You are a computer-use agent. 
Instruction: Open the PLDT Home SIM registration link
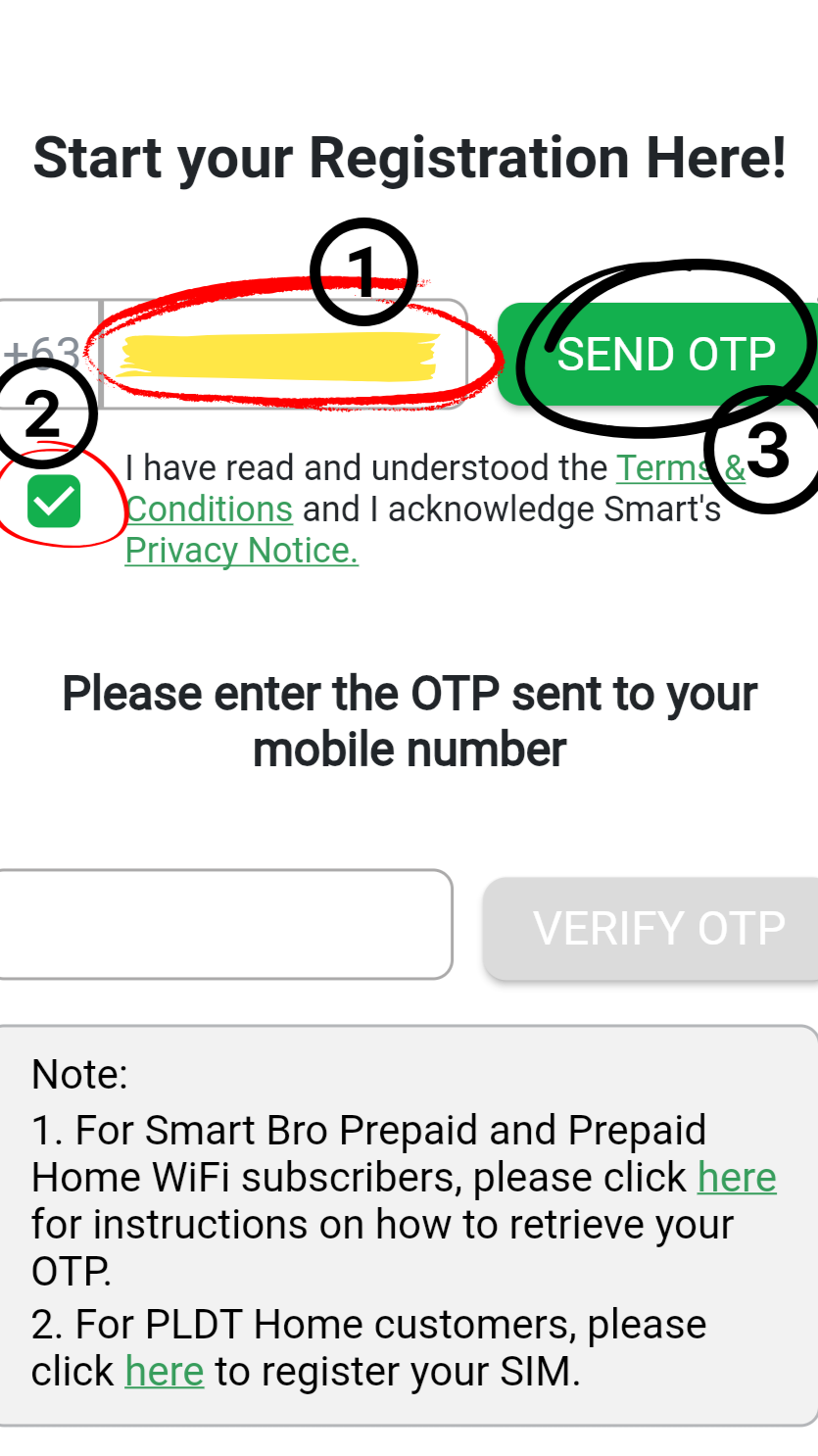(x=164, y=1372)
